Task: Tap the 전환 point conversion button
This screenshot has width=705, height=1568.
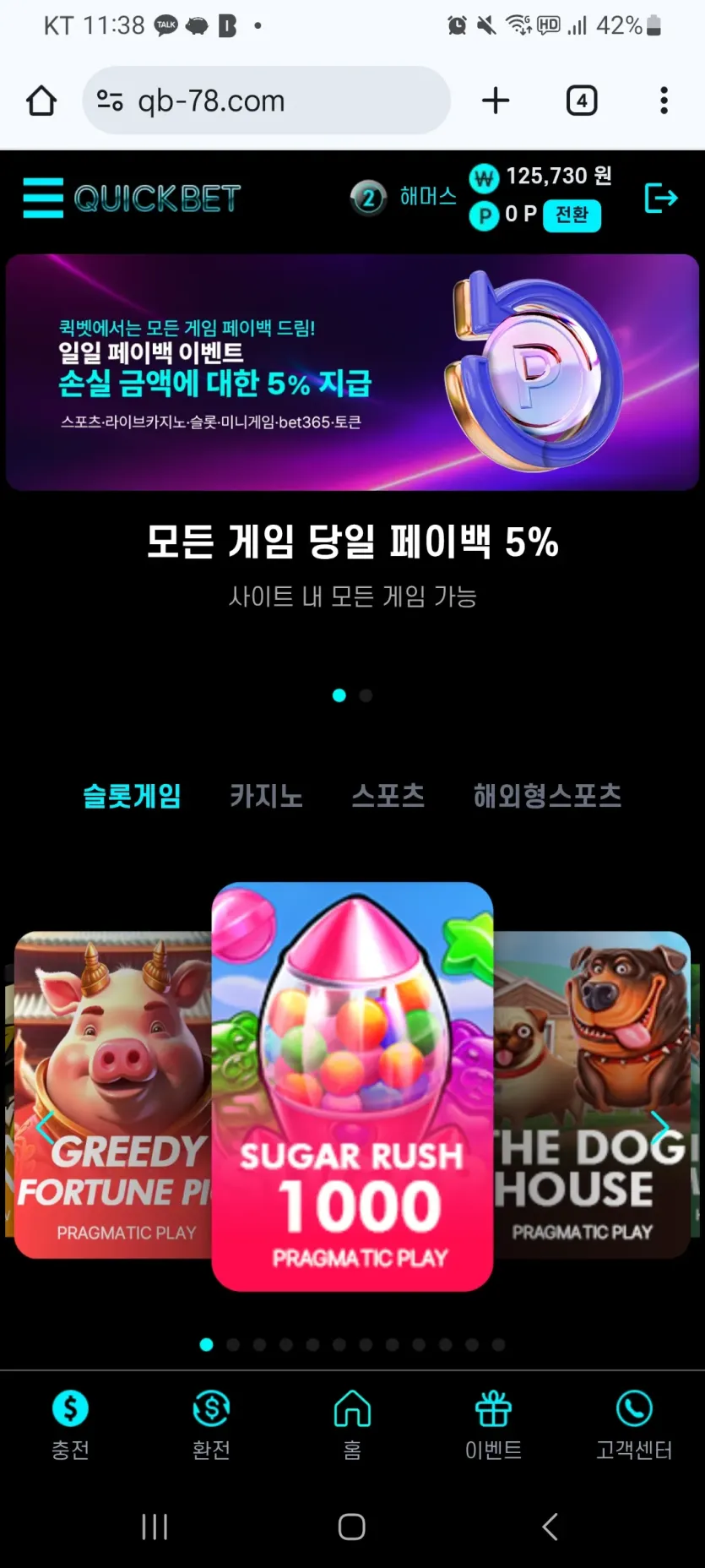Action: tap(572, 215)
